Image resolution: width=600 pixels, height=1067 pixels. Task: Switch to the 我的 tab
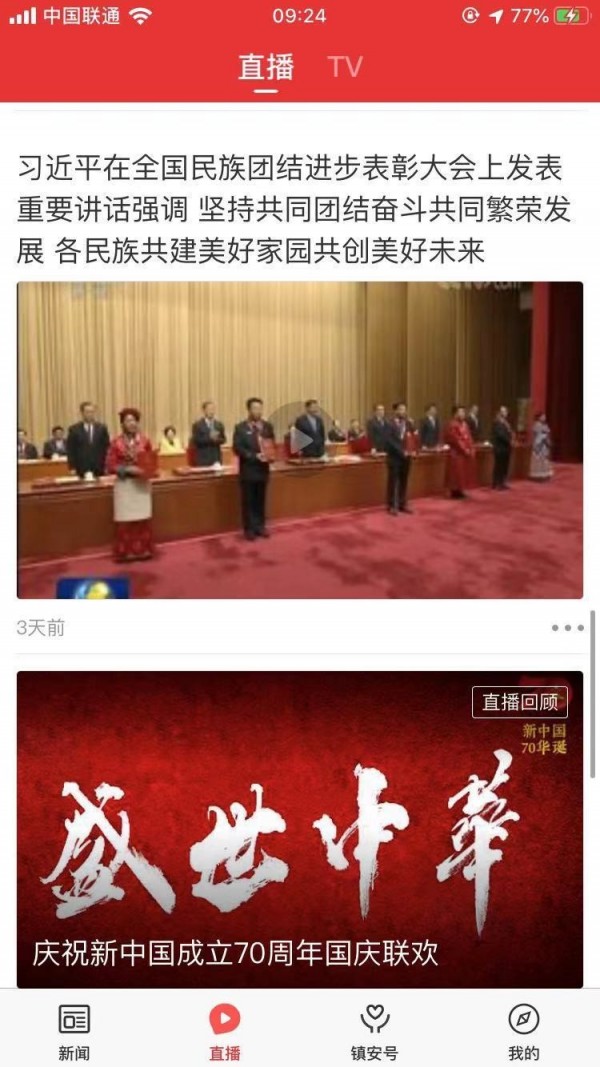click(524, 1032)
